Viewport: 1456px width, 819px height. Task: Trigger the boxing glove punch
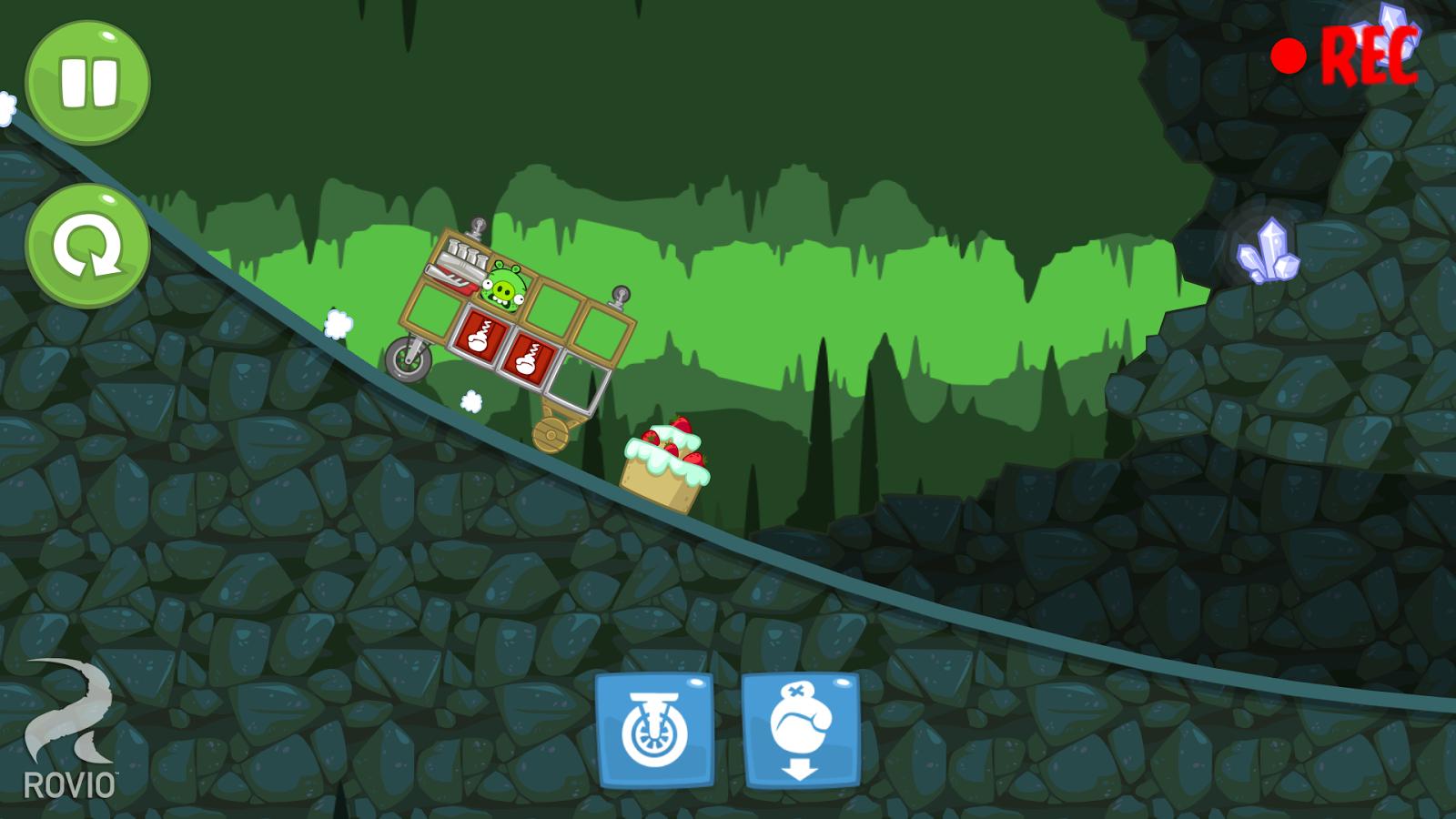coord(801,730)
